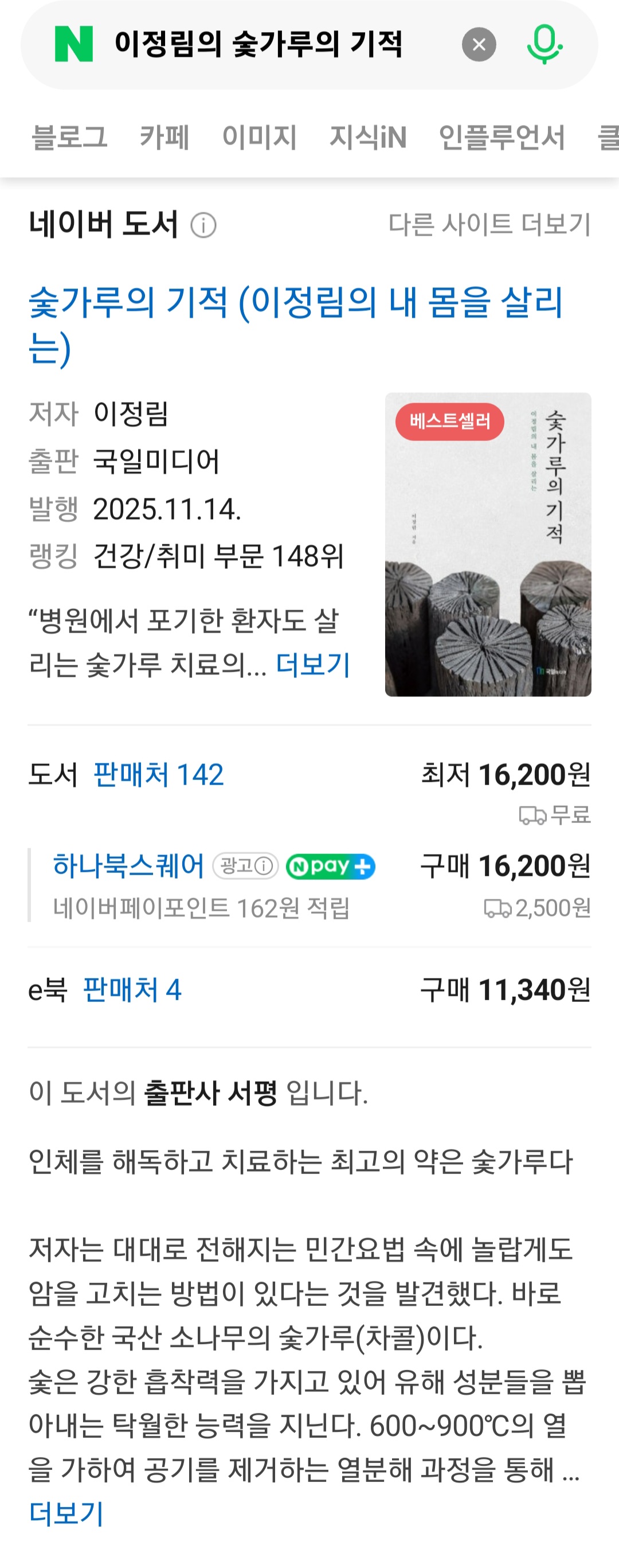Switch to the 블로그 tab

(x=69, y=136)
